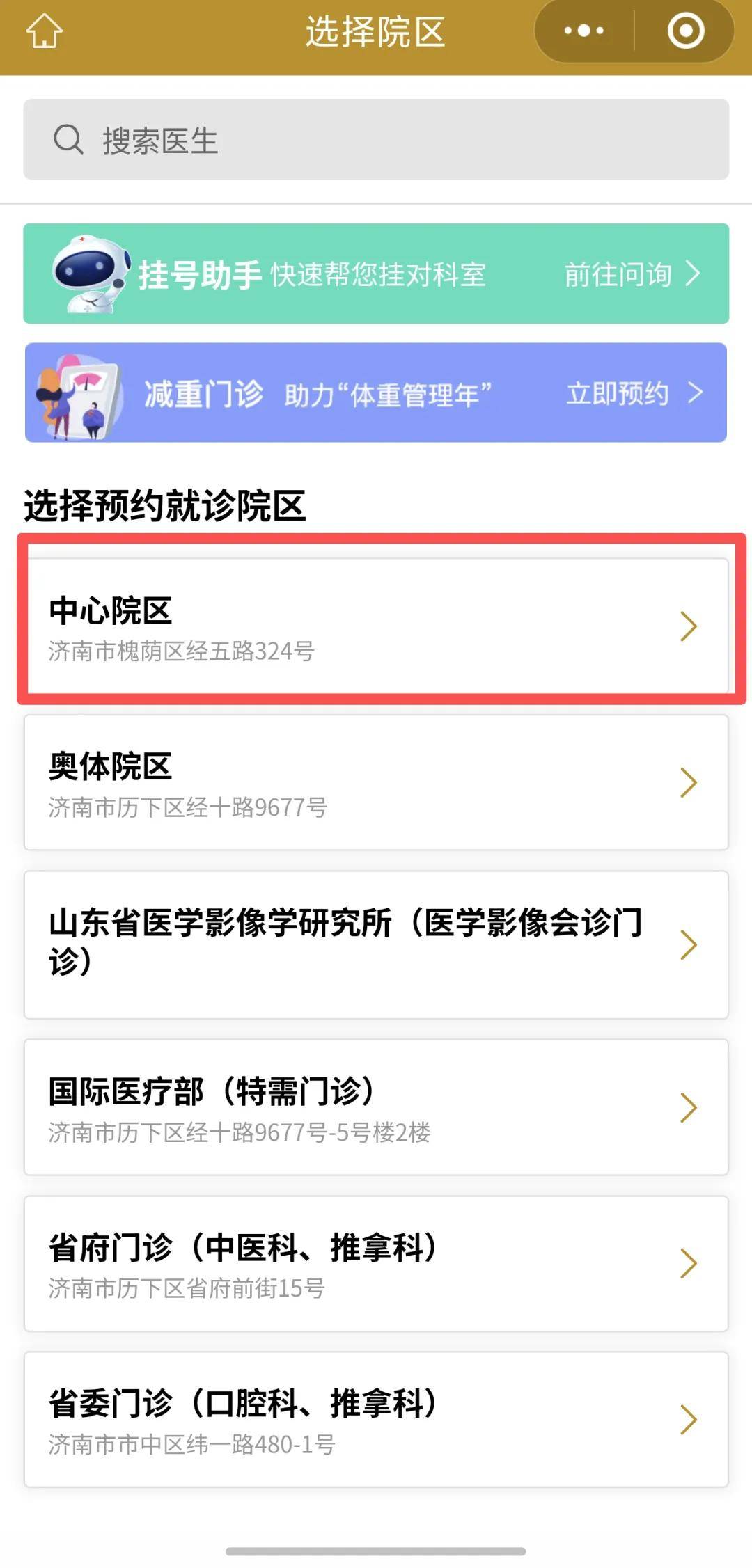This screenshot has width=752, height=1568.
Task: Select 国际医疗部（特需门诊）
Action: click(x=376, y=1107)
